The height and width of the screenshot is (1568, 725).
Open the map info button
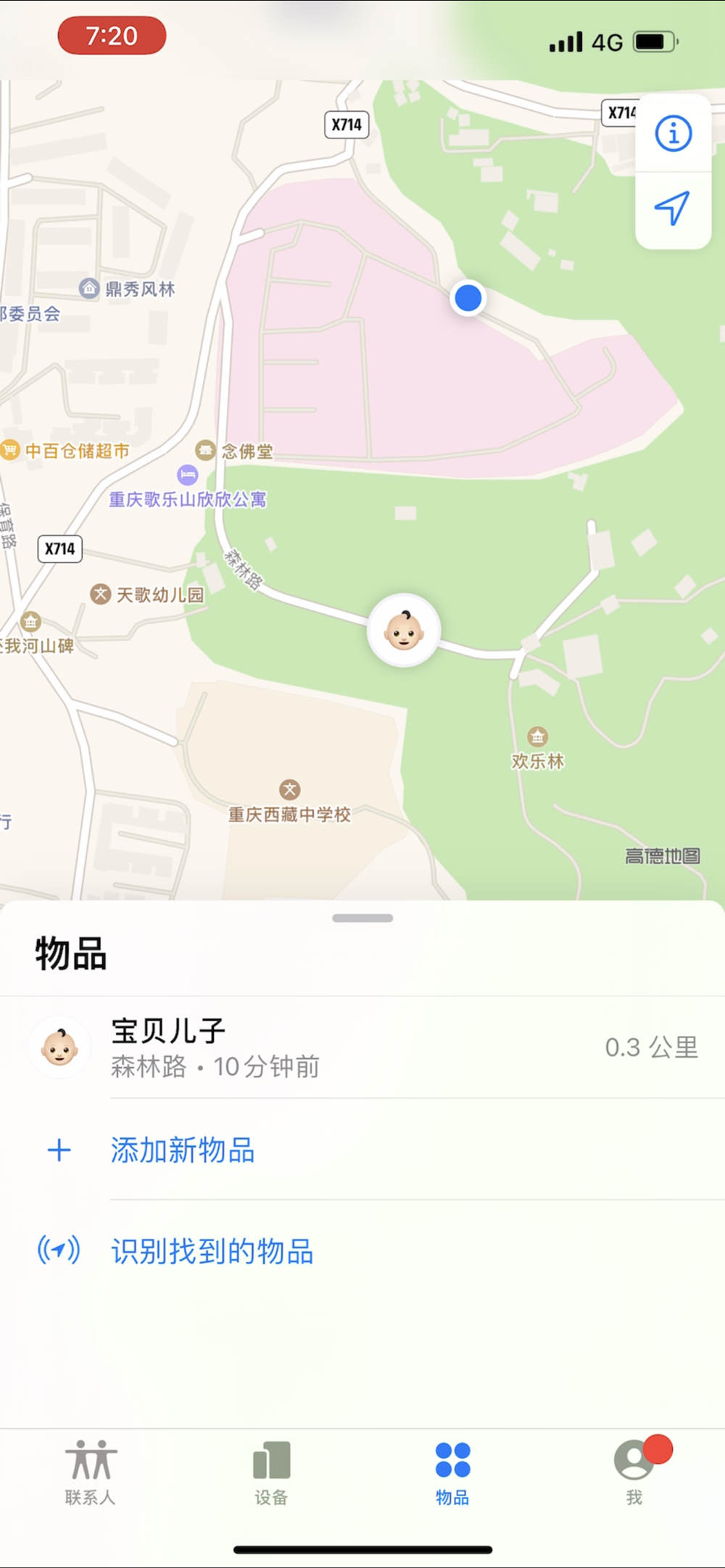673,133
